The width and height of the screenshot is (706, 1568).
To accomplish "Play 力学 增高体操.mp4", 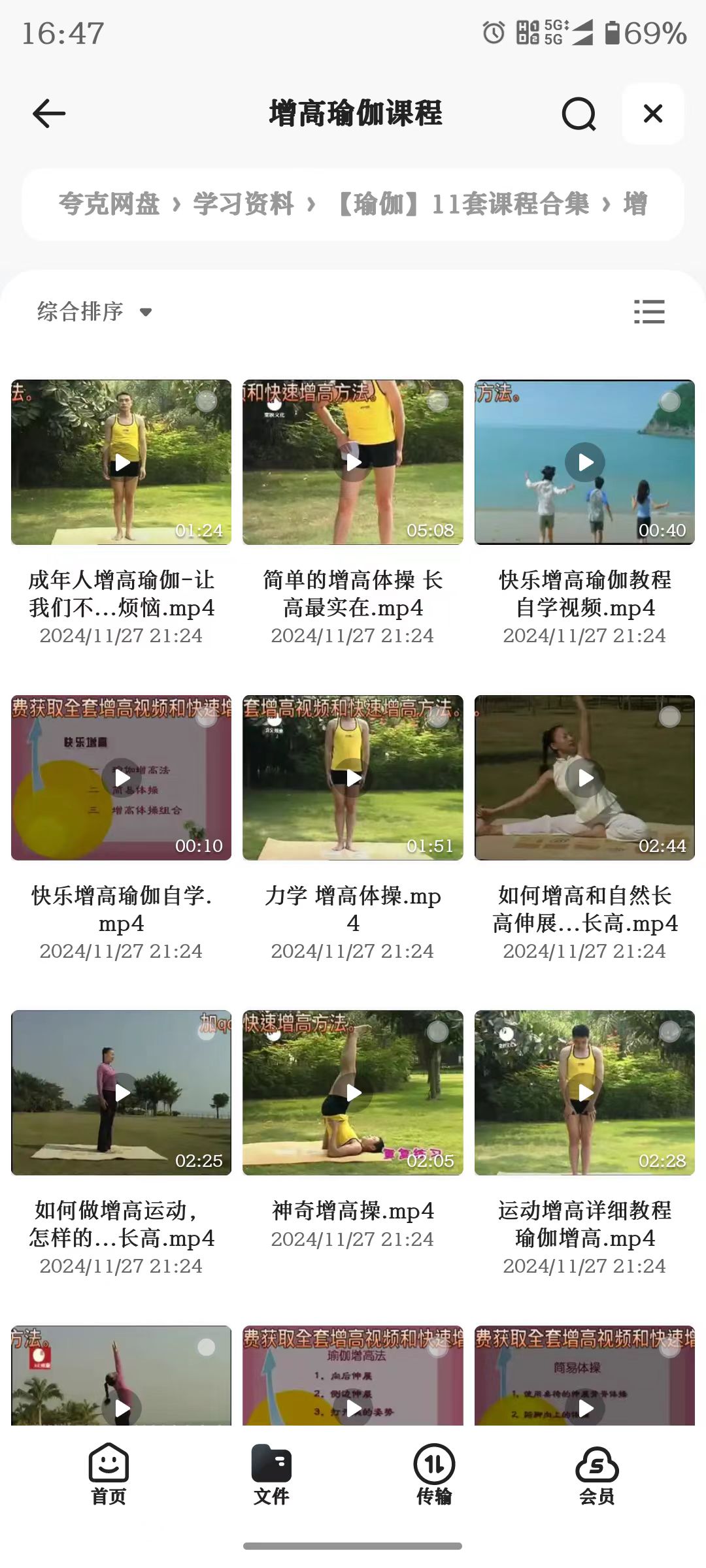I will [x=353, y=777].
